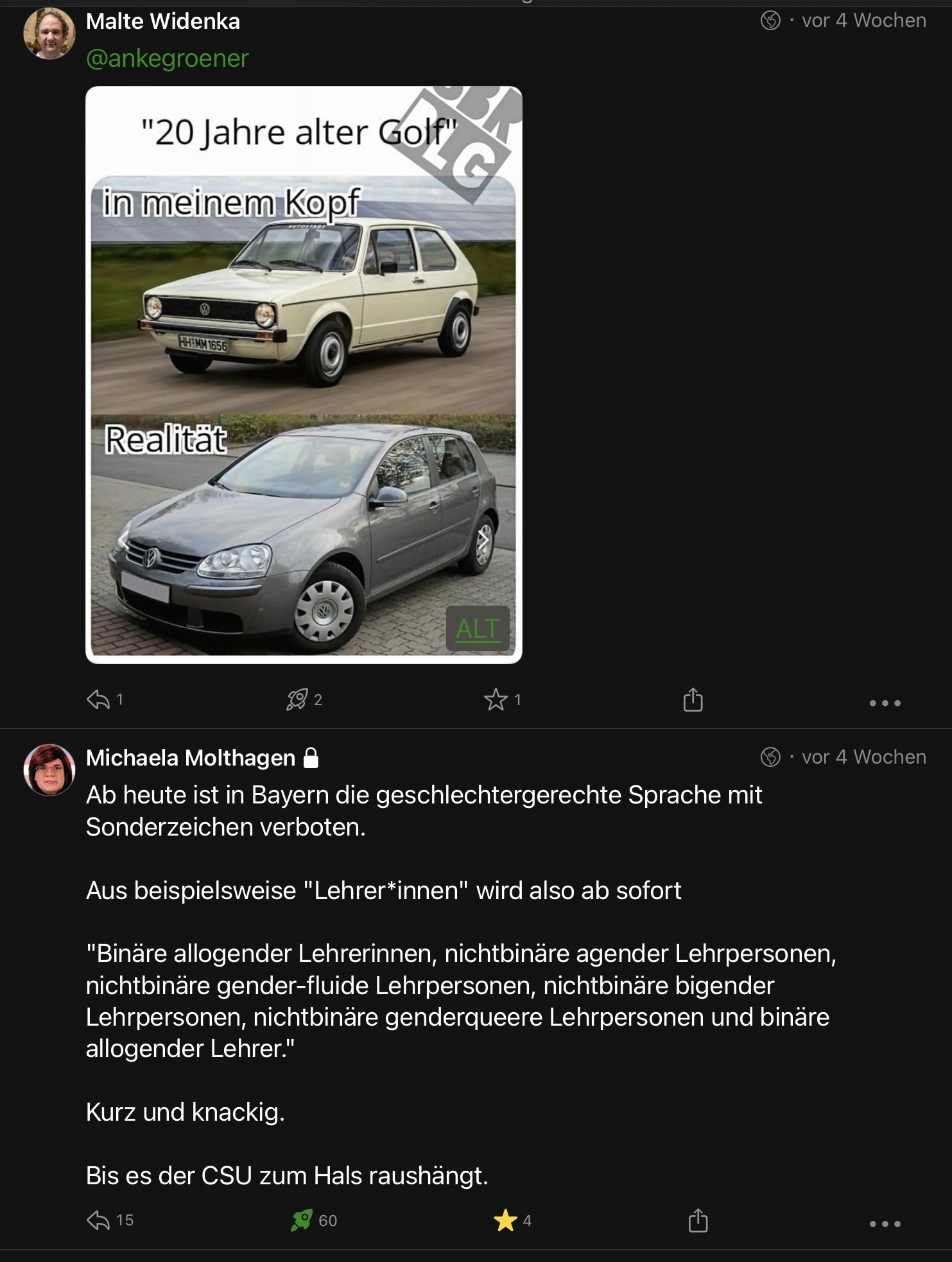Viewport: 952px width, 1262px height.
Task: Boost Malte Widenka's post
Action: point(297,699)
